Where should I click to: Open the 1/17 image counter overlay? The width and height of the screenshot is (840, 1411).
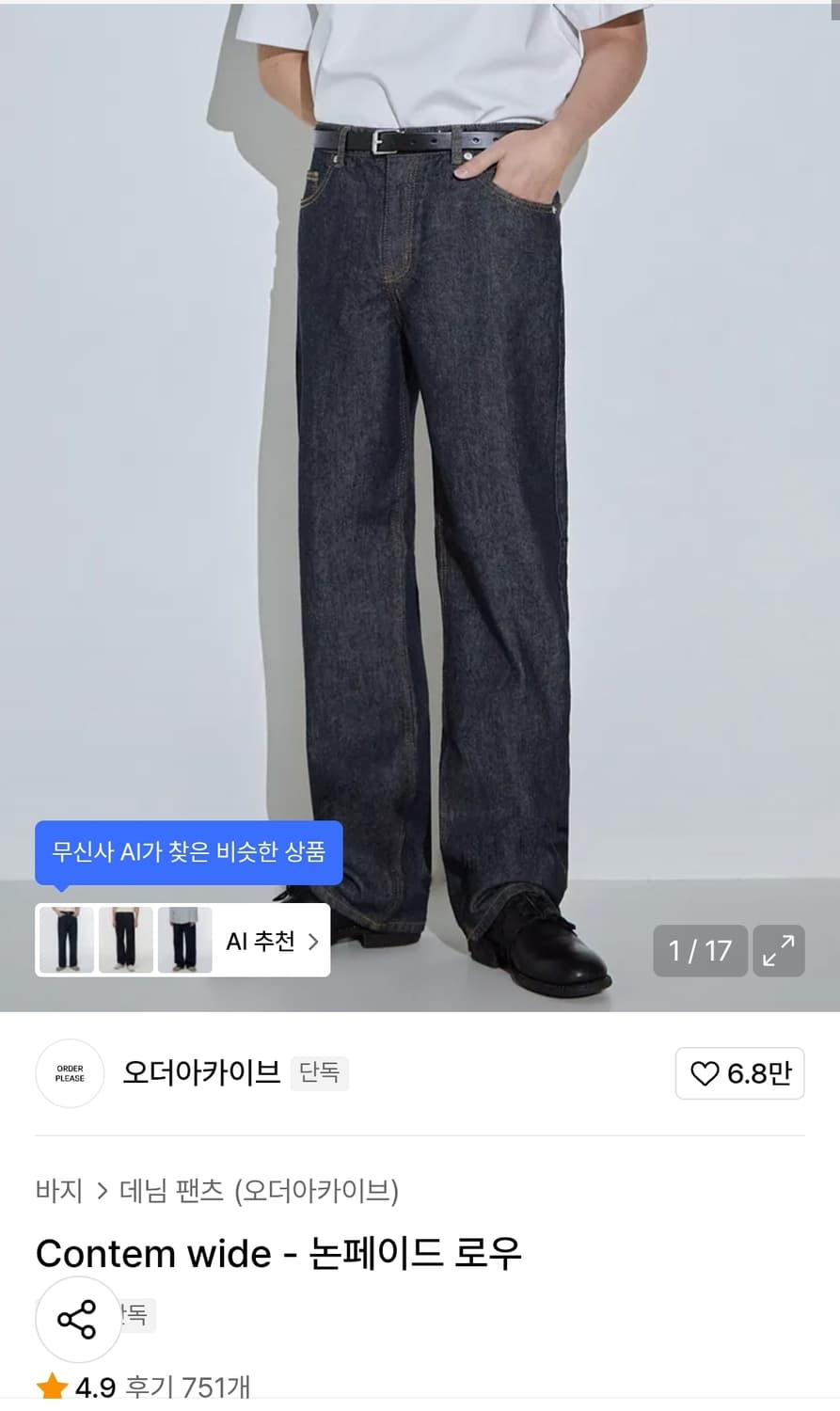(x=700, y=951)
